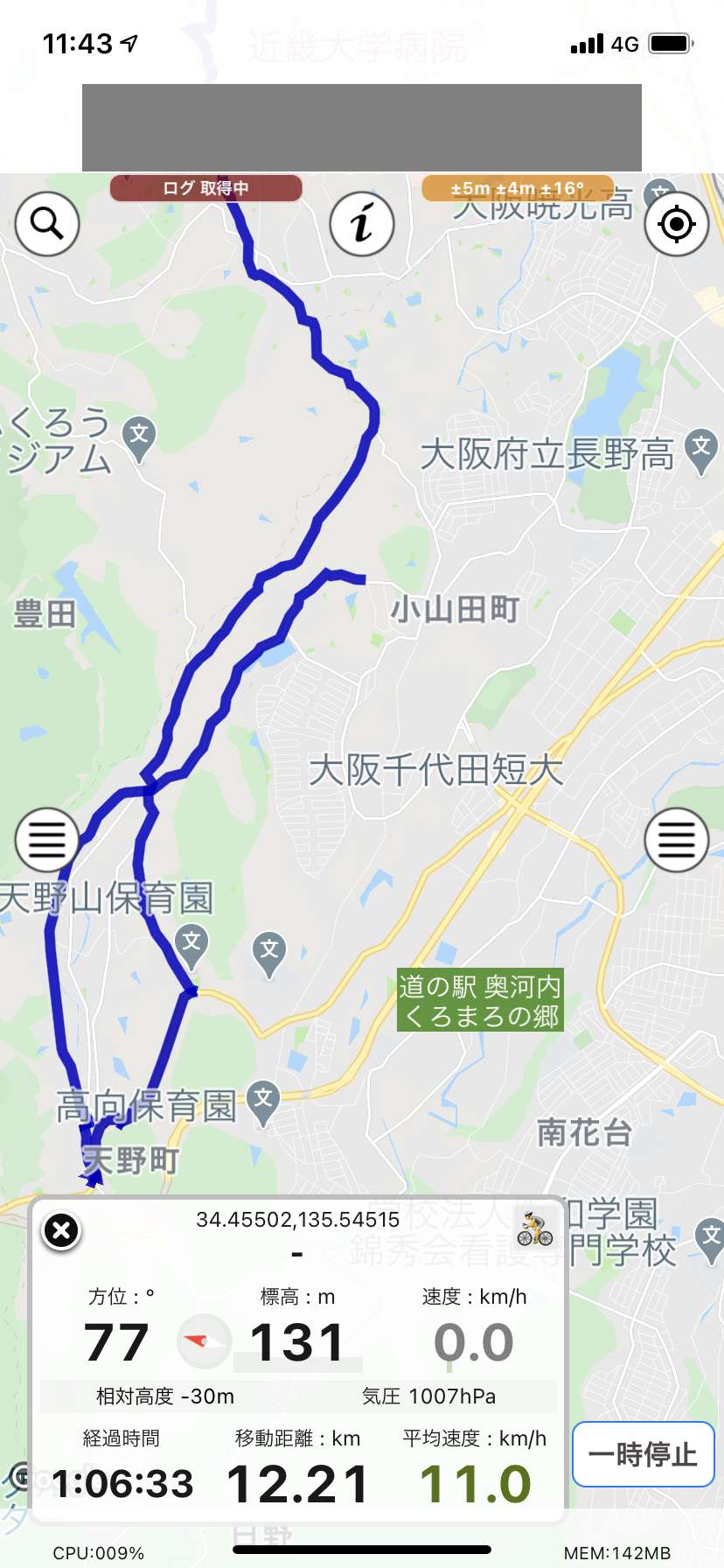The height and width of the screenshot is (1568, 724).
Task: Pause logging with 一時停止 button
Action: click(x=644, y=1454)
